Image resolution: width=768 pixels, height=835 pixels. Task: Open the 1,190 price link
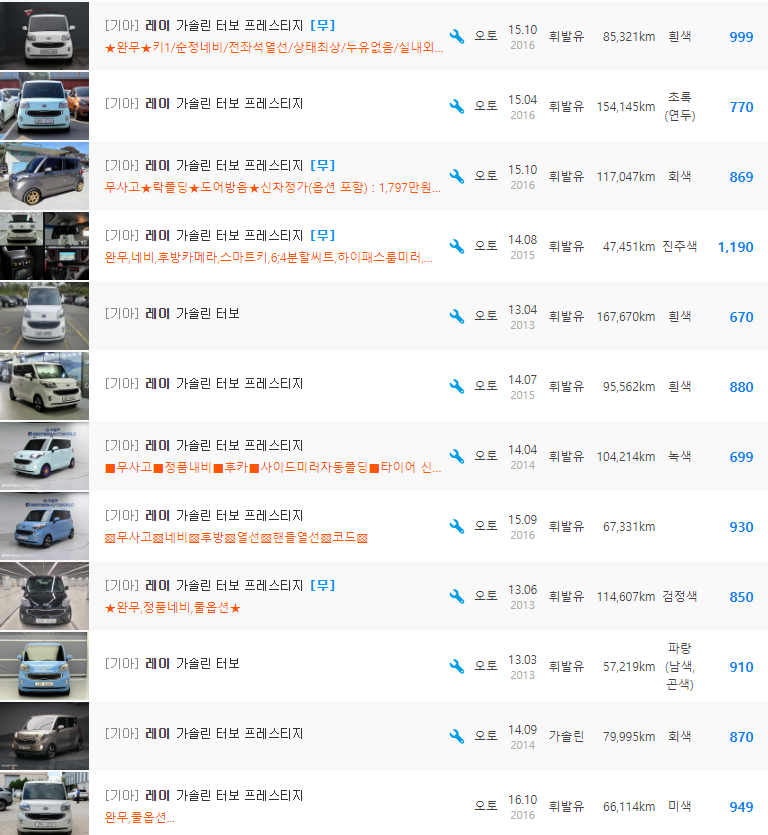(738, 245)
